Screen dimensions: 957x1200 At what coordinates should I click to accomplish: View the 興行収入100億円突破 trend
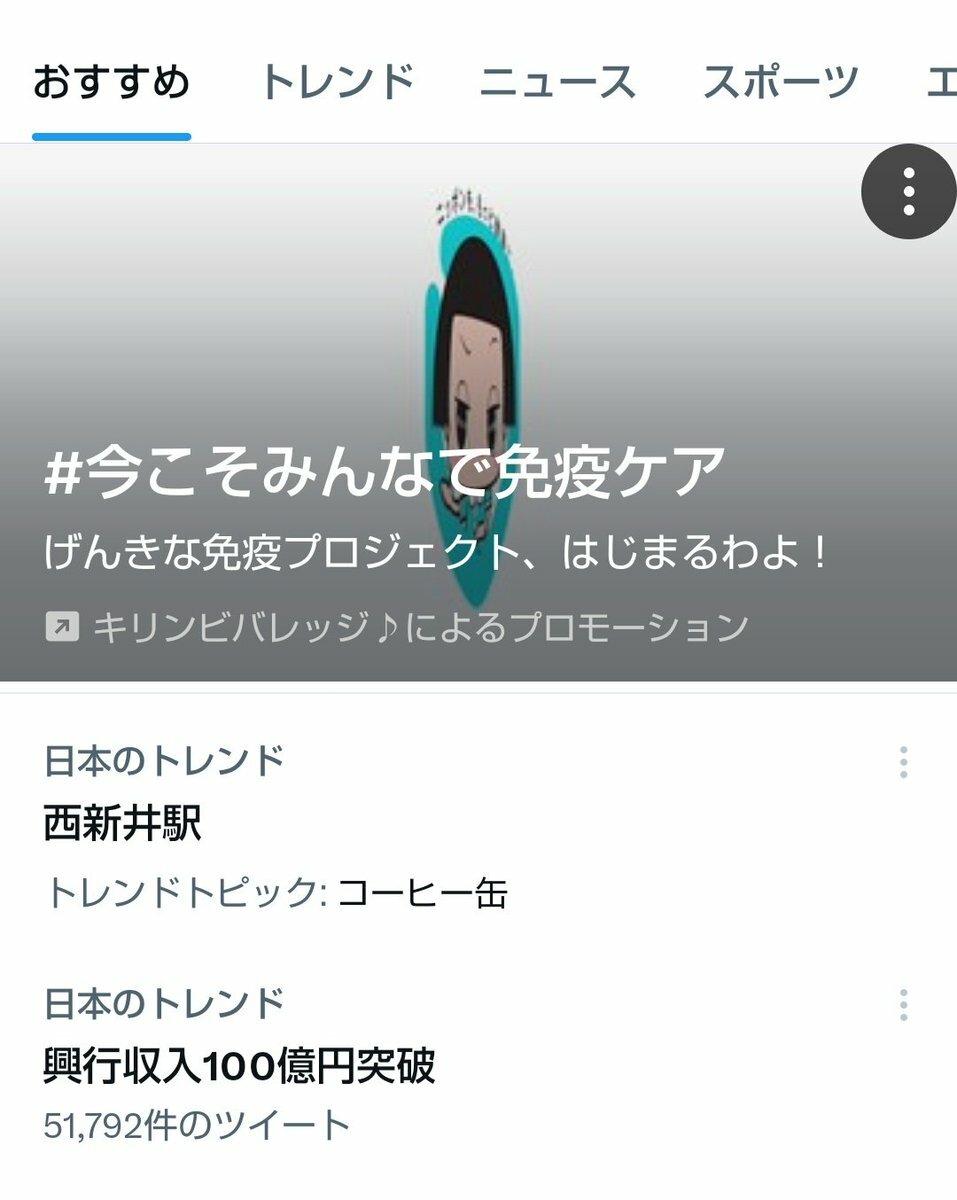pyautogui.click(x=240, y=1067)
